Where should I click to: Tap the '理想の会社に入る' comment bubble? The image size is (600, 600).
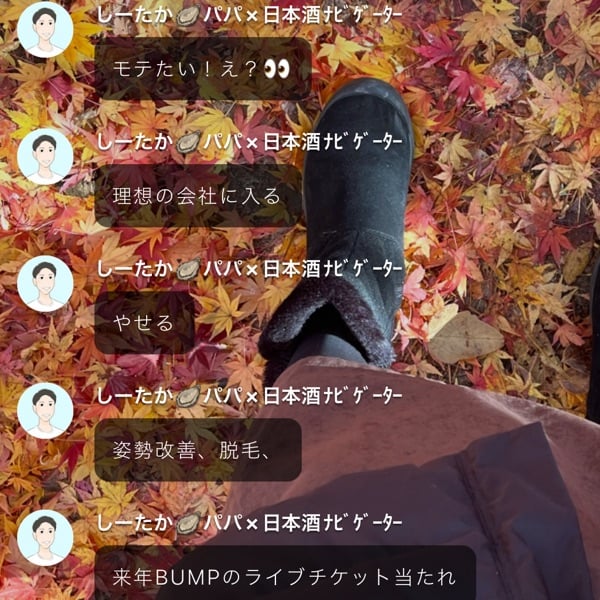click(x=199, y=196)
